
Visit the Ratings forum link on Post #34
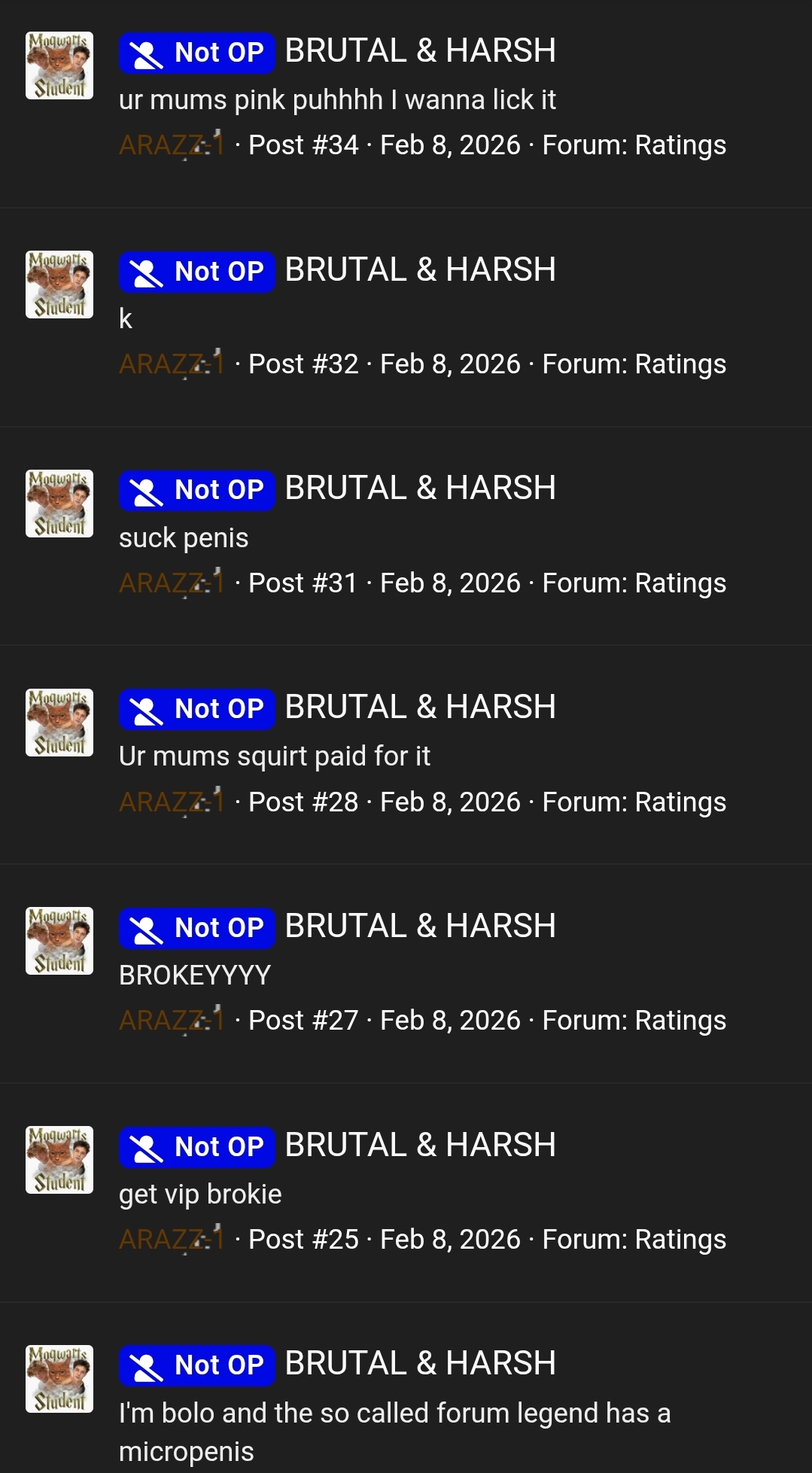point(680,145)
